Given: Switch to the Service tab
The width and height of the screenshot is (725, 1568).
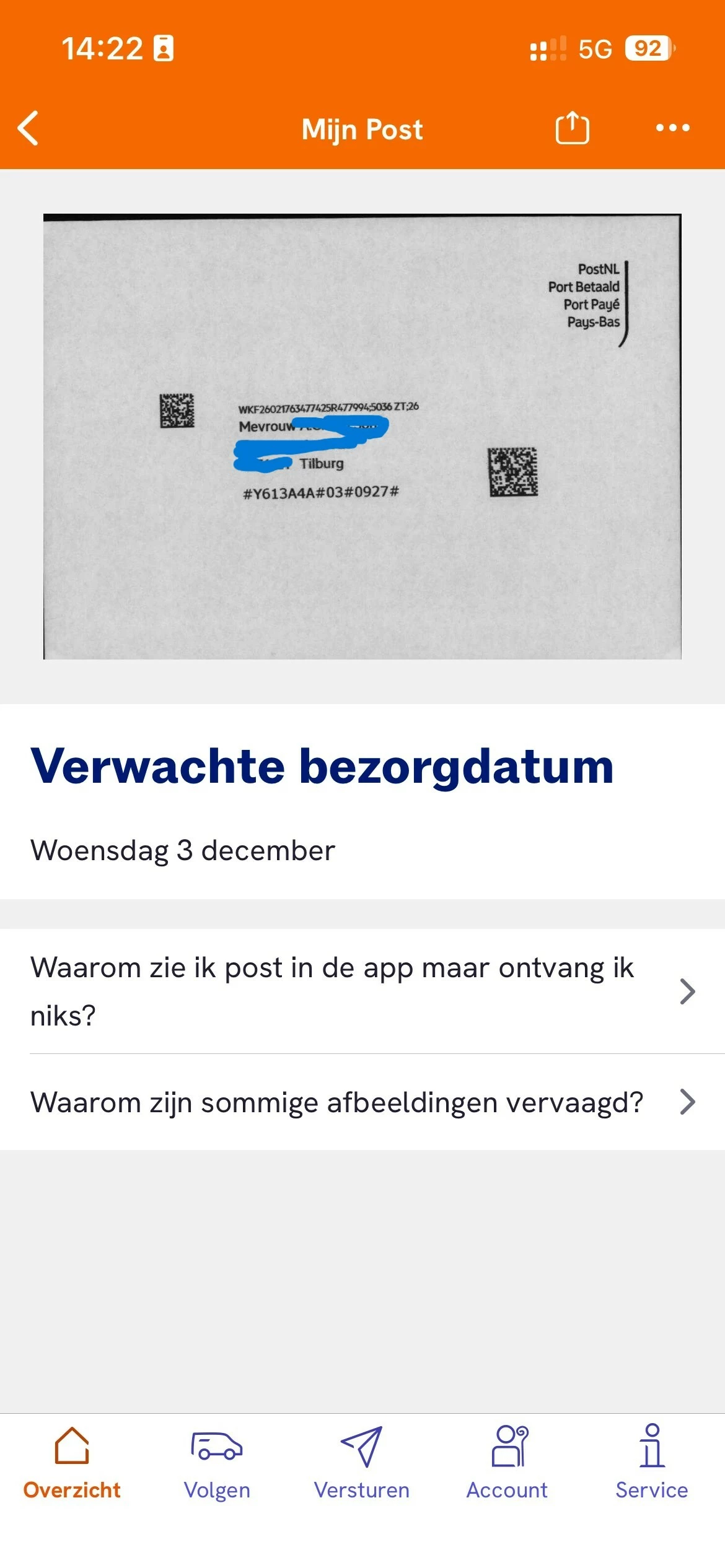Looking at the screenshot, I should [651, 1463].
